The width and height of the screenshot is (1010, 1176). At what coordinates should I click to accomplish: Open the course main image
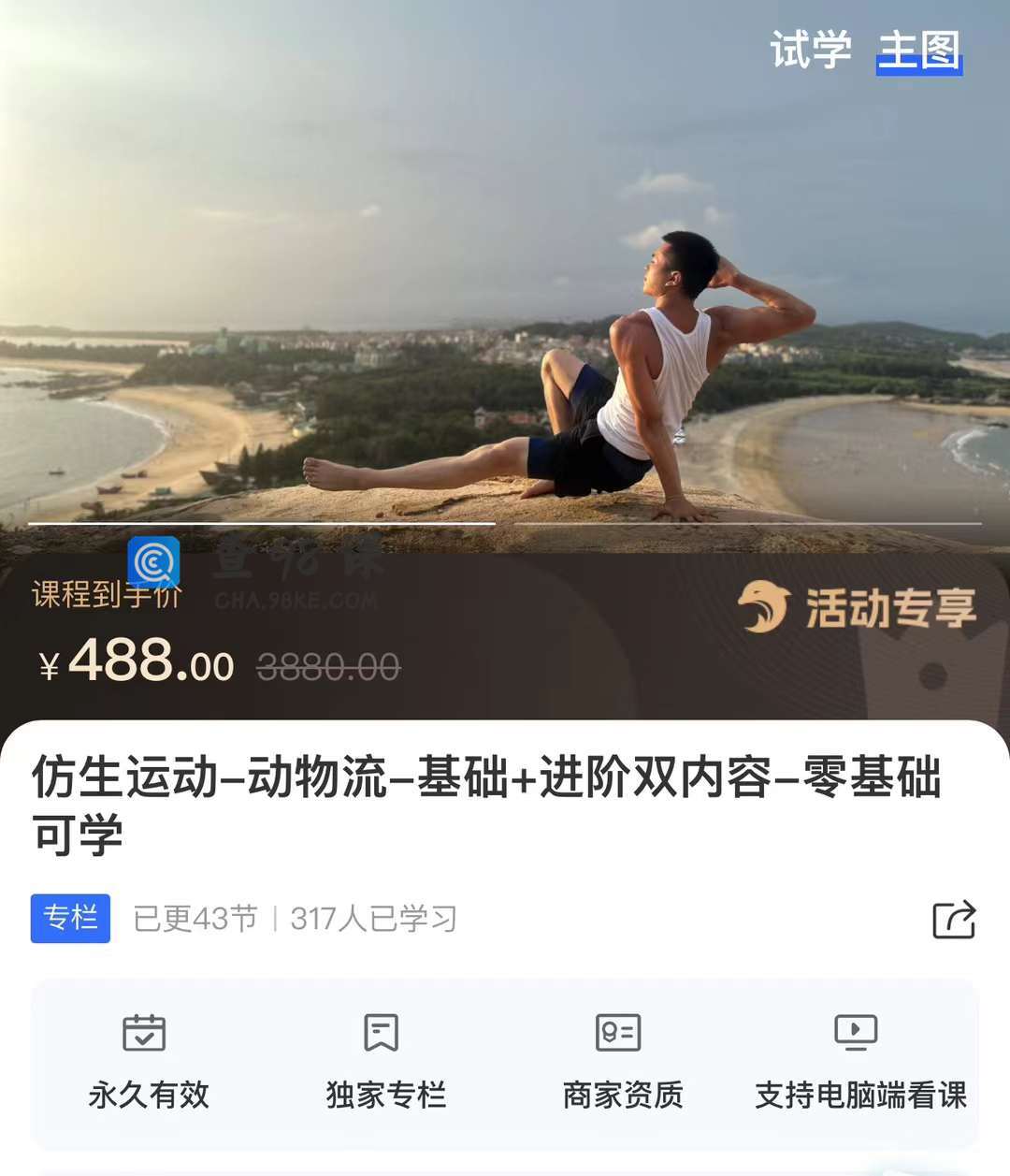505,281
